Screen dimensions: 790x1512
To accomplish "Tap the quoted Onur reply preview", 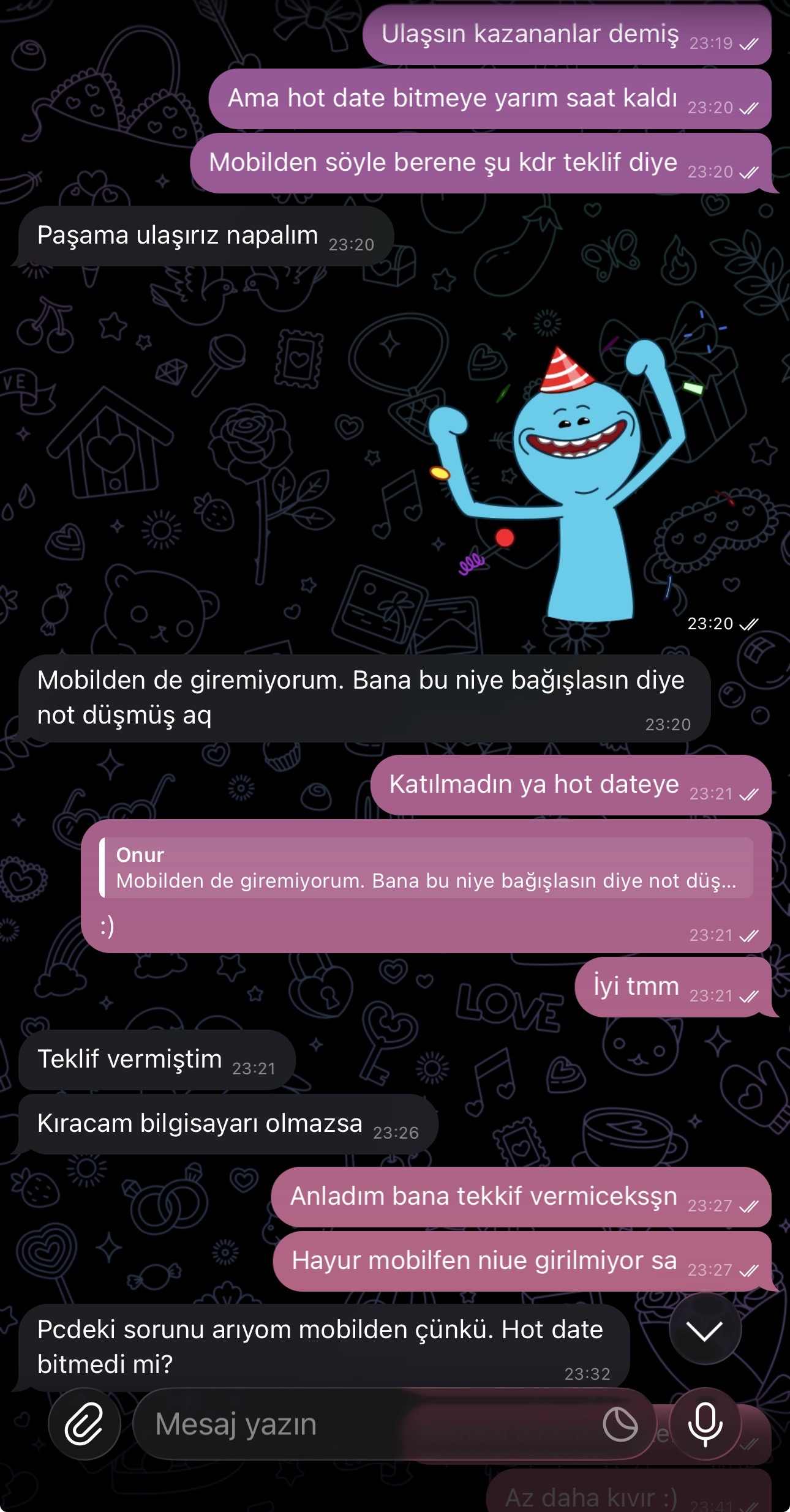I will point(426,868).
